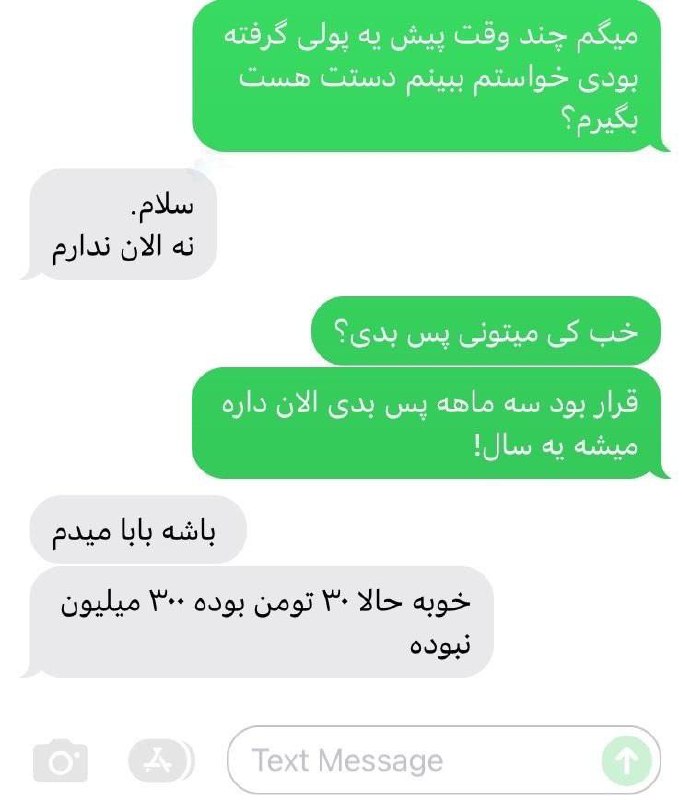Viewport: 690px width, 800px height.
Task: Open the camera to attach a photo
Action: click(61, 762)
